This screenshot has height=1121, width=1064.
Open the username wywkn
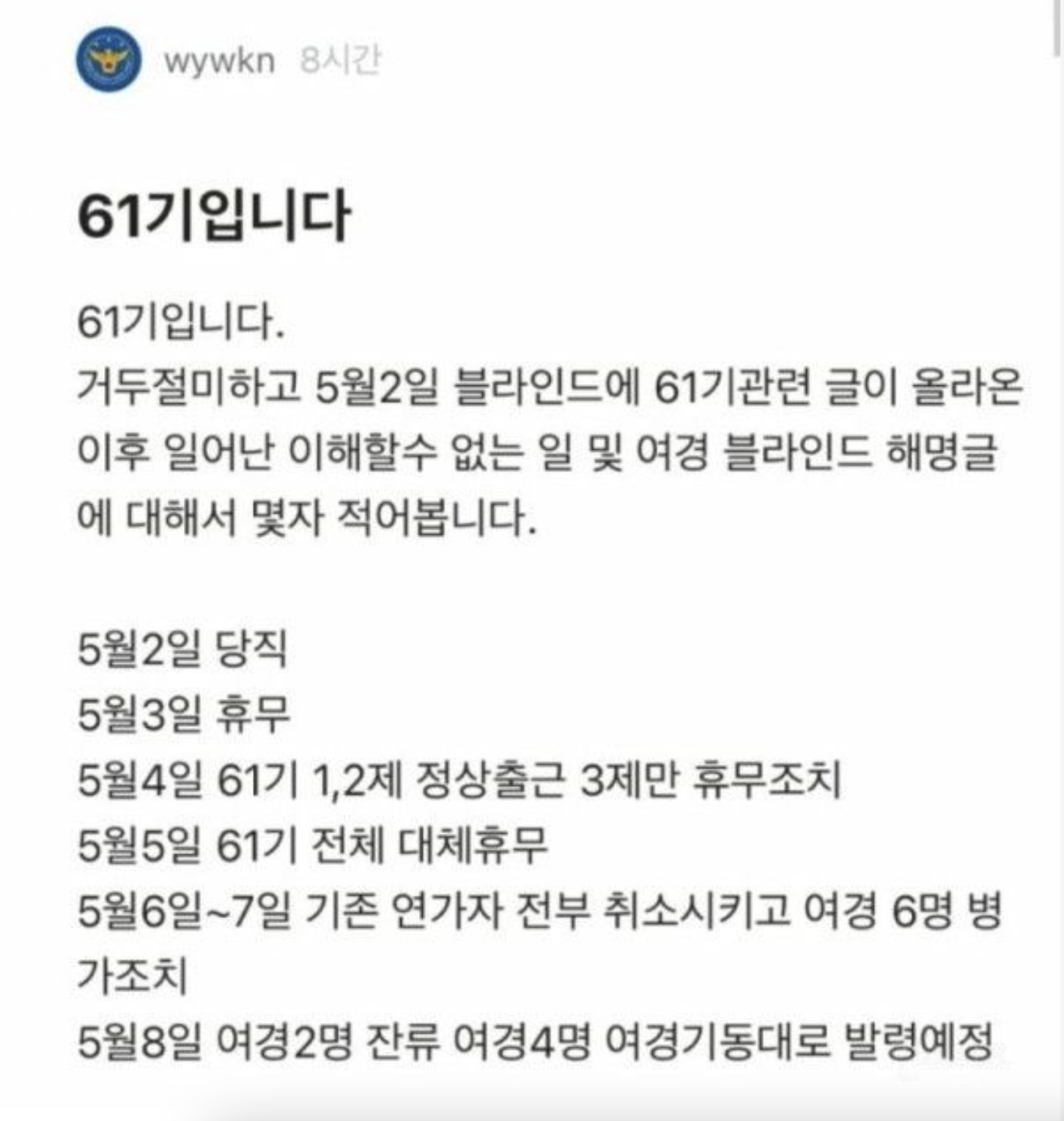coord(219,60)
